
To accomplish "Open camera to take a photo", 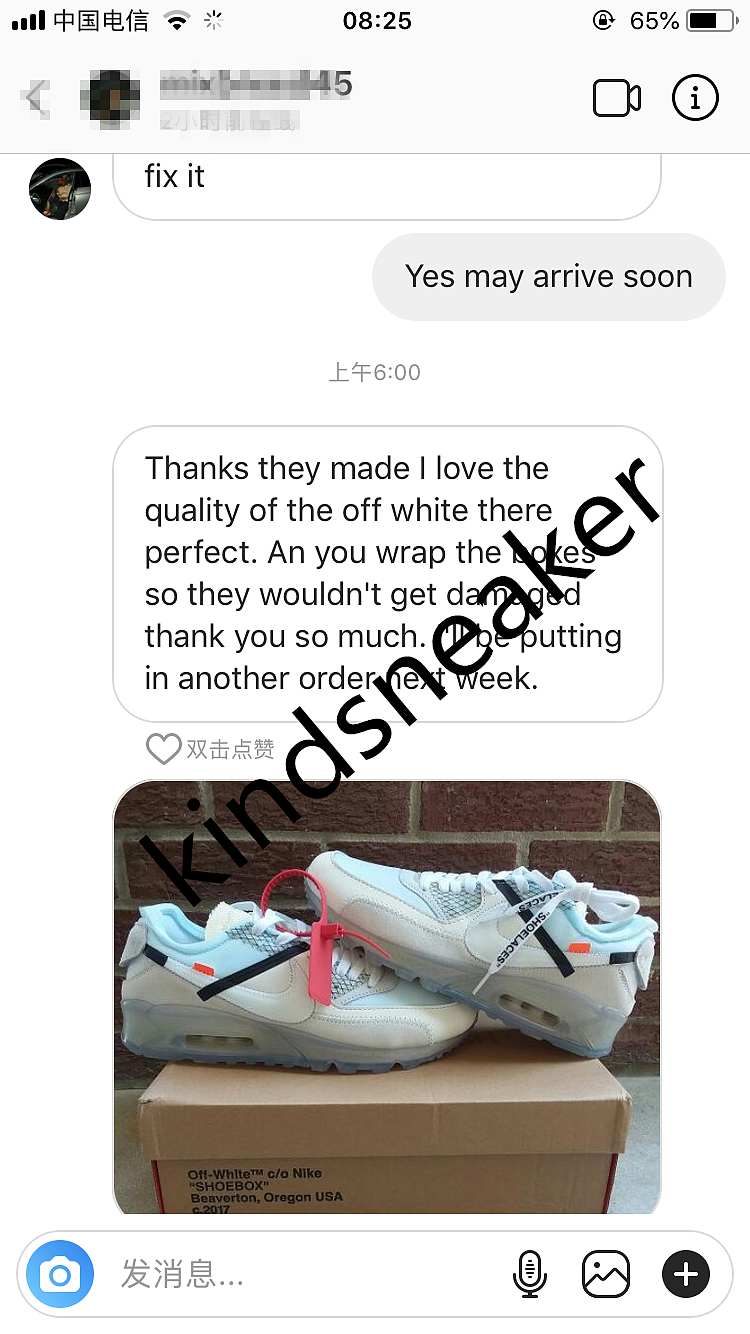I will 60,1274.
